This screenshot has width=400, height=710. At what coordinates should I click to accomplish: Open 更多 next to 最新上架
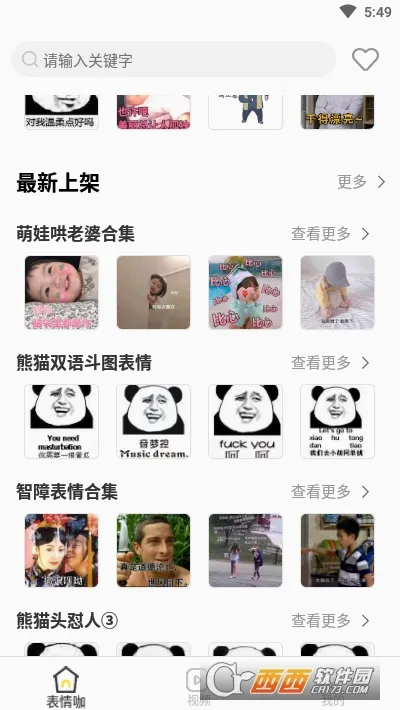pos(361,182)
